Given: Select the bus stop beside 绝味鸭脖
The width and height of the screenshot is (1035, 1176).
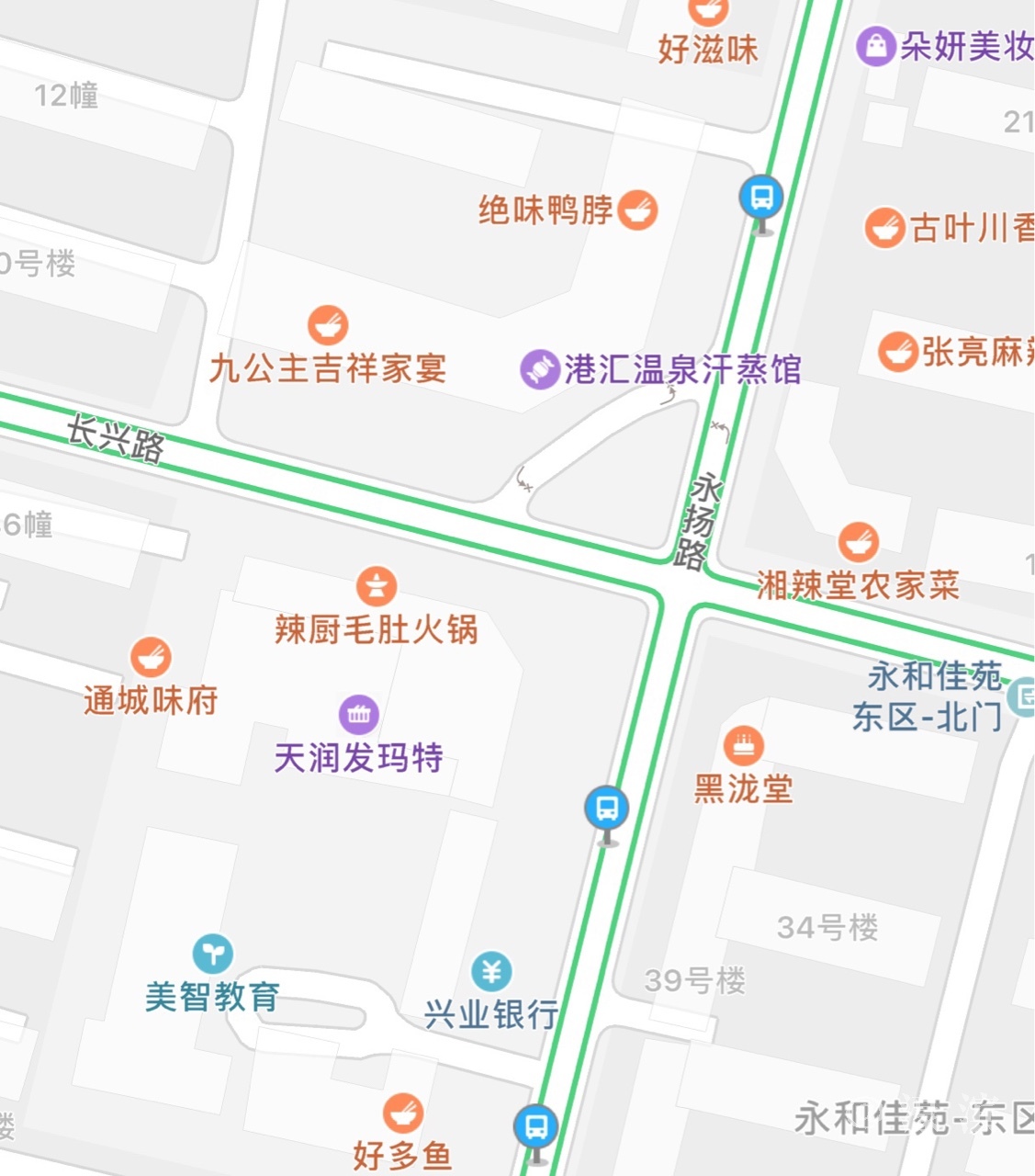Looking at the screenshot, I should coord(761,197).
